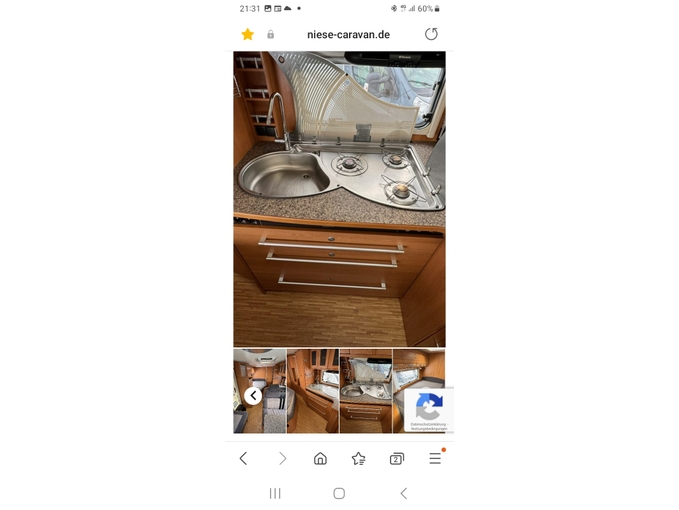Show previous gallery thumbnails

click(x=253, y=395)
